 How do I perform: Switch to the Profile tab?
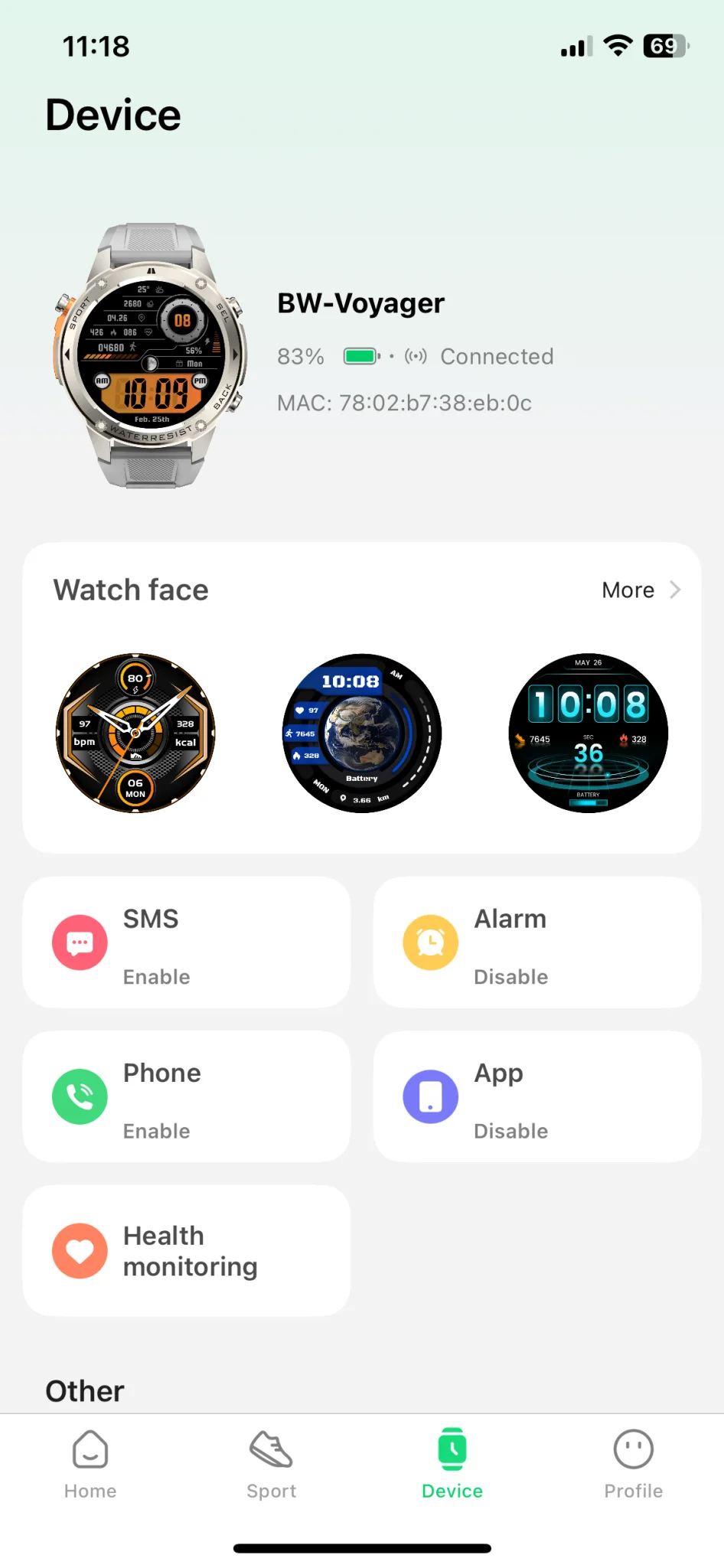tap(633, 1465)
